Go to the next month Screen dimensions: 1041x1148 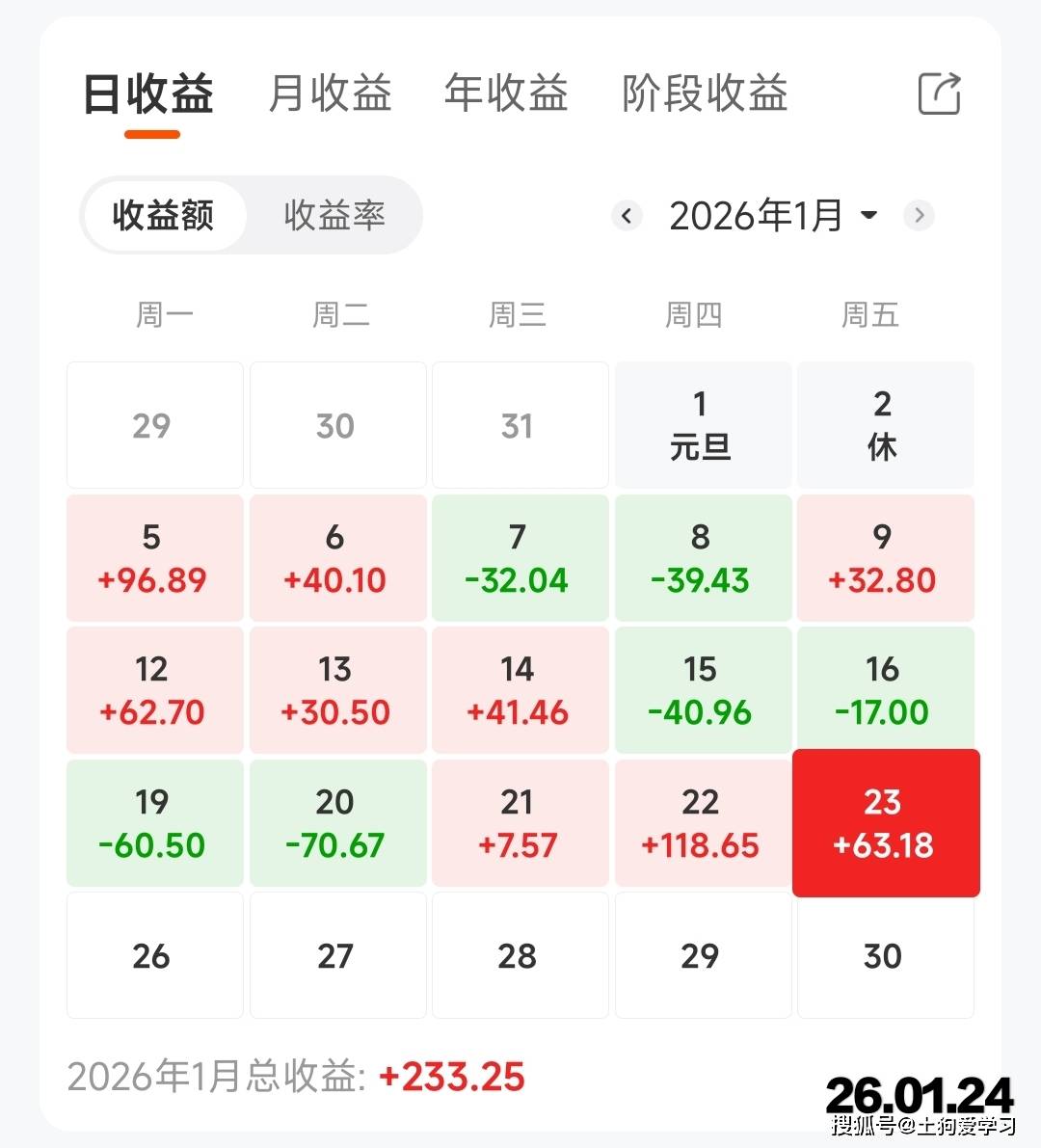tap(919, 215)
